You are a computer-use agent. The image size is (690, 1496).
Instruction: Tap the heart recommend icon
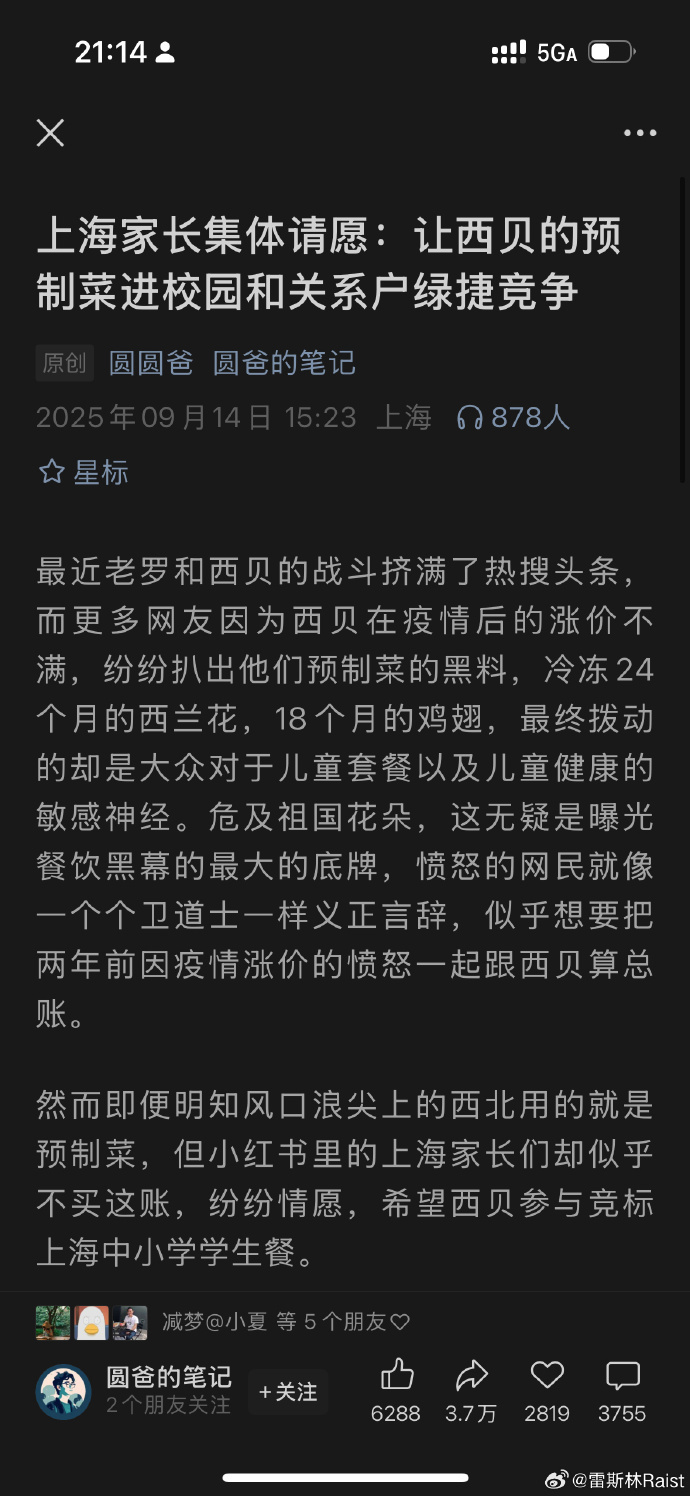point(547,1376)
